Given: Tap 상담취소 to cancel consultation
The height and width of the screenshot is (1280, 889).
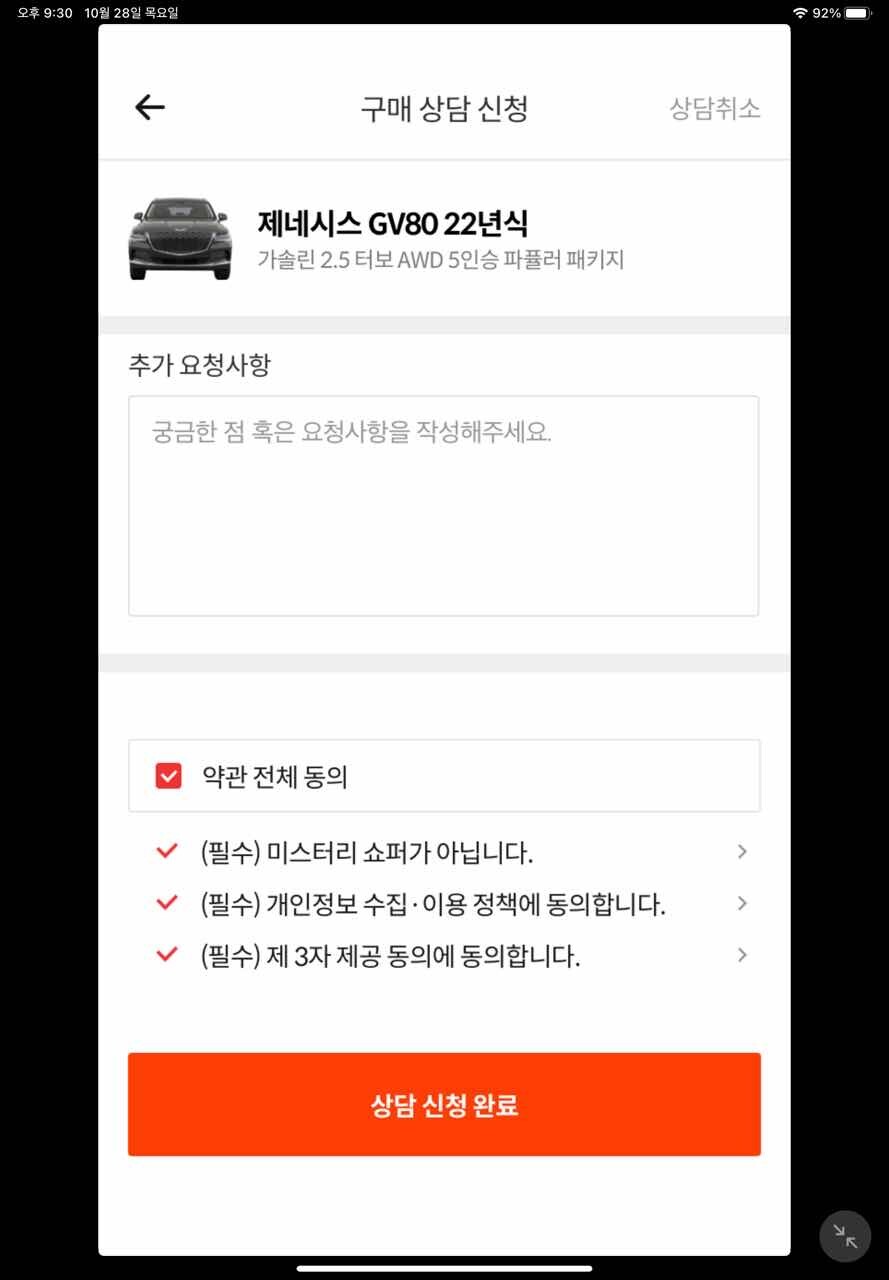Looking at the screenshot, I should 714,108.
